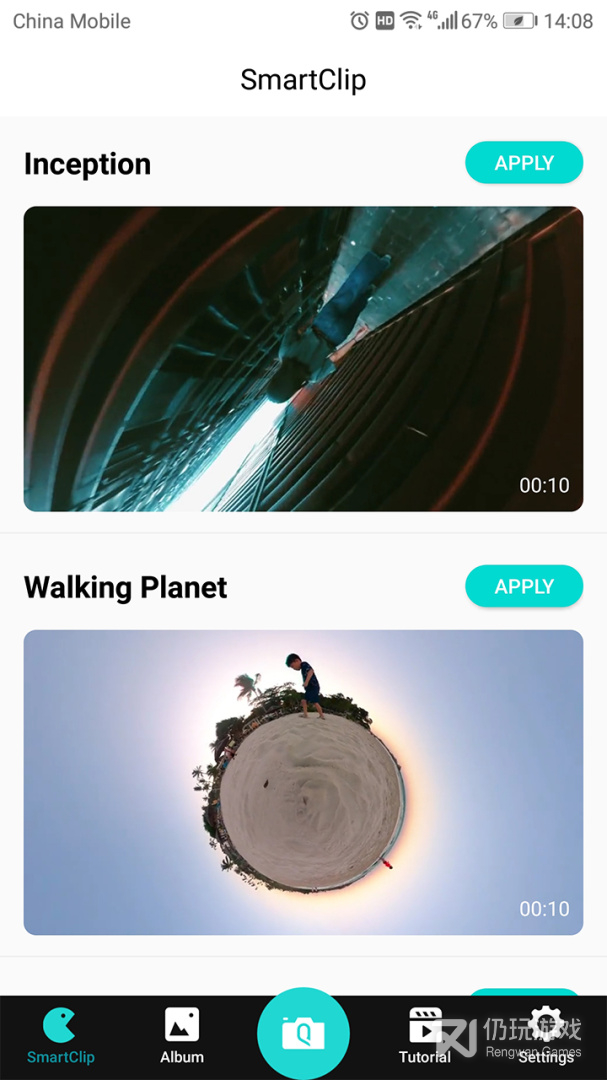Screen dimensions: 607x1080
Task: Apply the Walking Planet effect
Action: tap(523, 587)
